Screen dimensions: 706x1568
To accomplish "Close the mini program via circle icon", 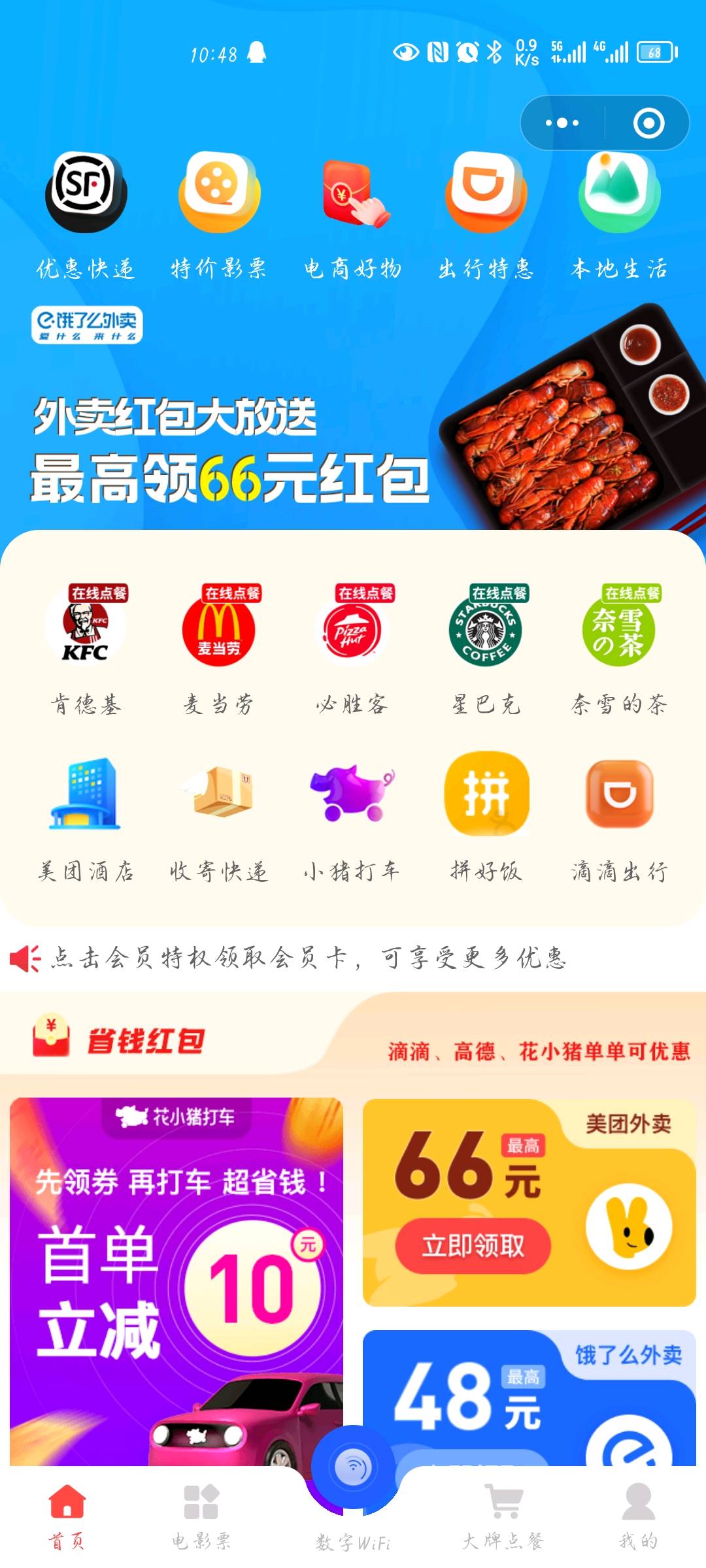I will 648,123.
